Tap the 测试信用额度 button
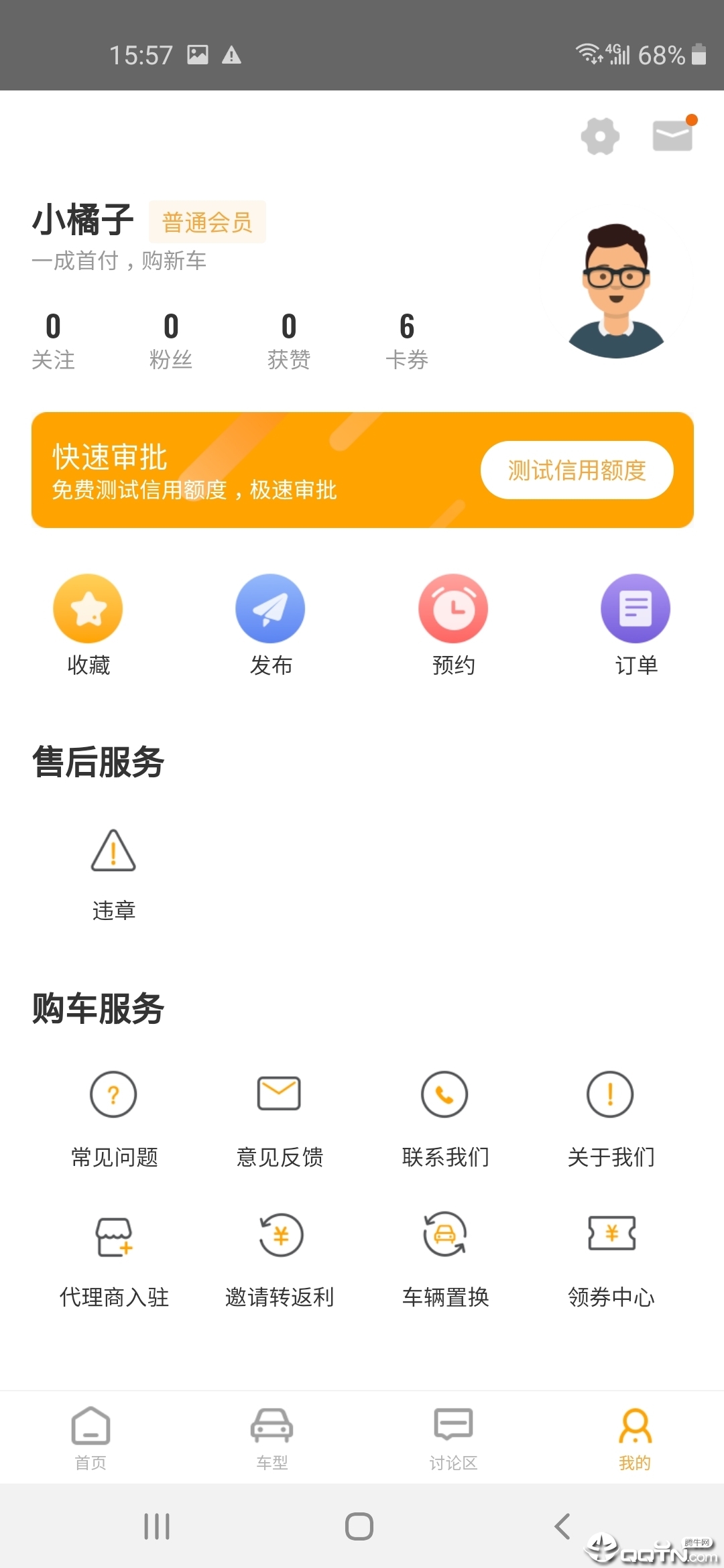The width and height of the screenshot is (724, 1568). [577, 470]
